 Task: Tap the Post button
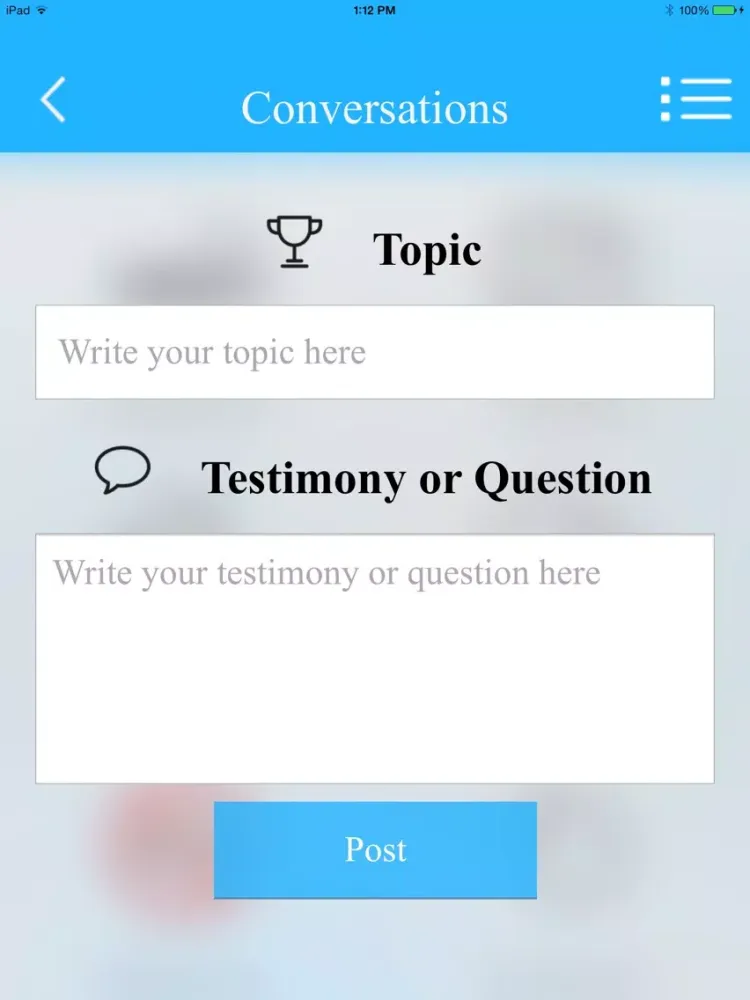pyautogui.click(x=375, y=850)
